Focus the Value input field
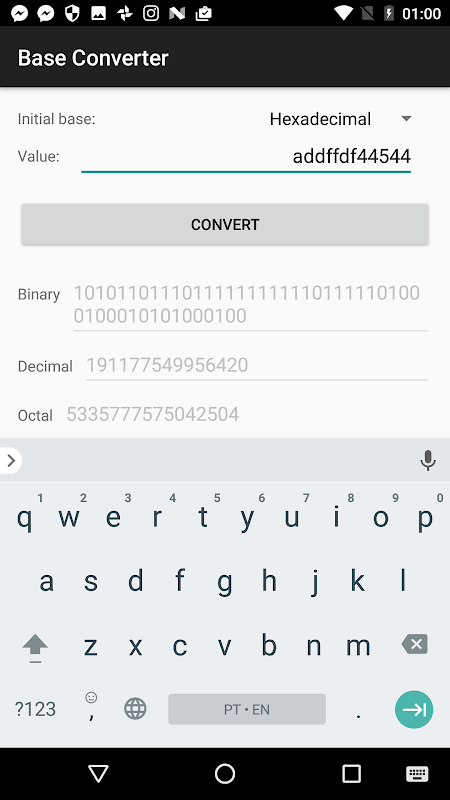 coord(246,157)
